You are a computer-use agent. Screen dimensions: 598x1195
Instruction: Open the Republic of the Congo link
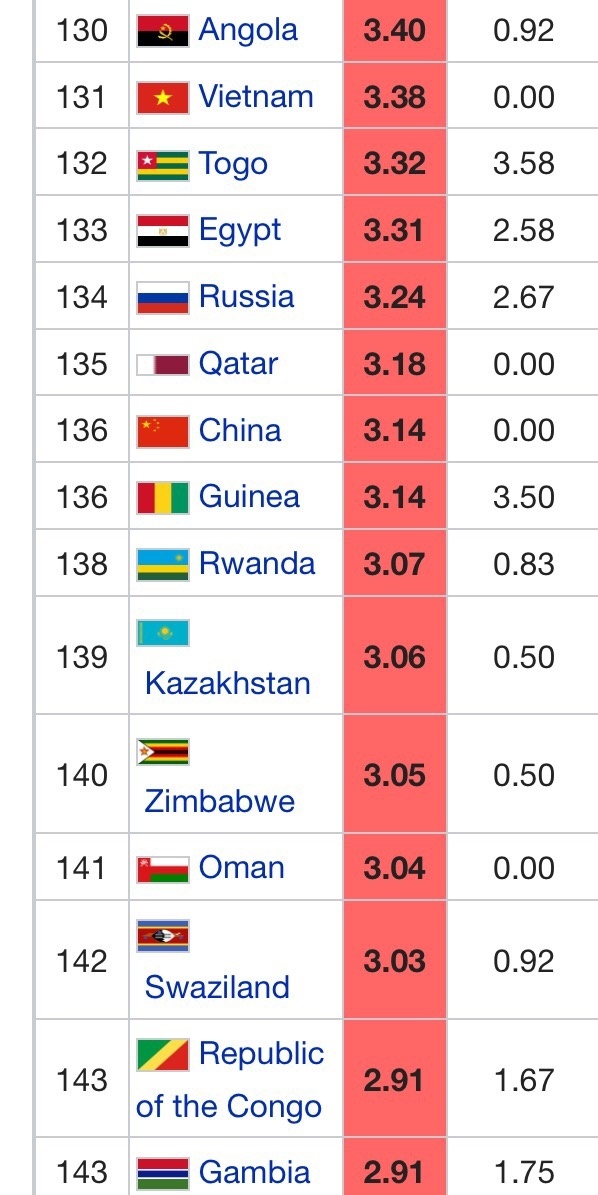click(229, 1080)
